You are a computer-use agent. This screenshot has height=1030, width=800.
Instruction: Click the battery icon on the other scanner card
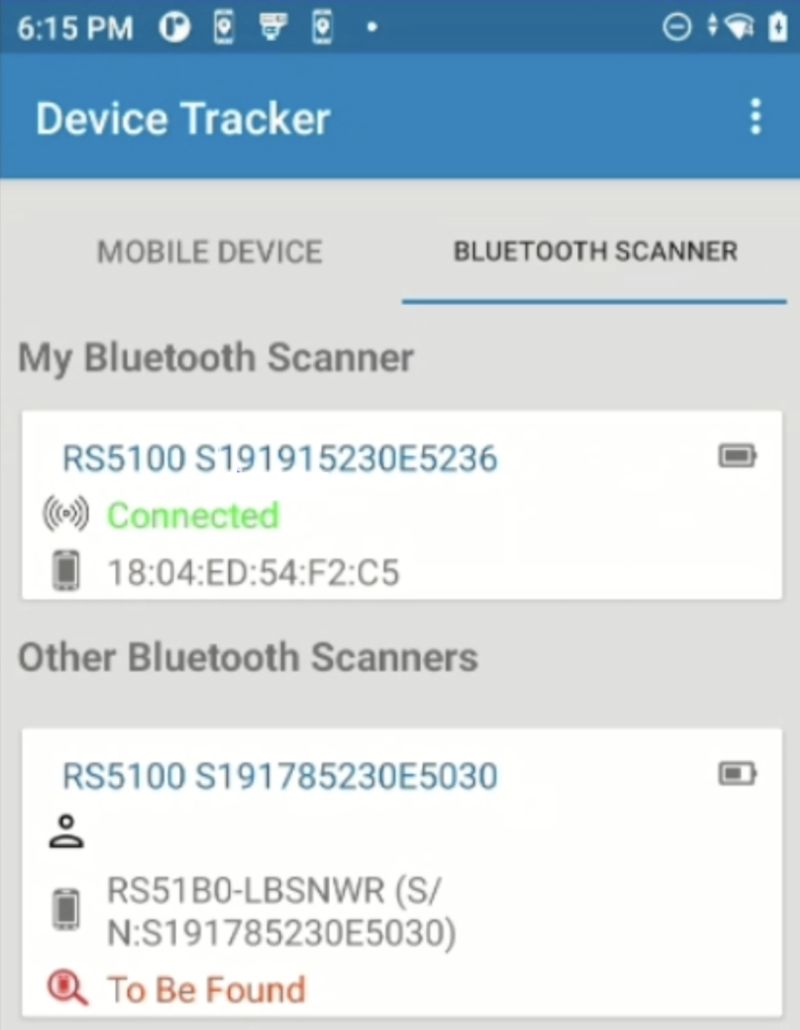click(x=735, y=774)
